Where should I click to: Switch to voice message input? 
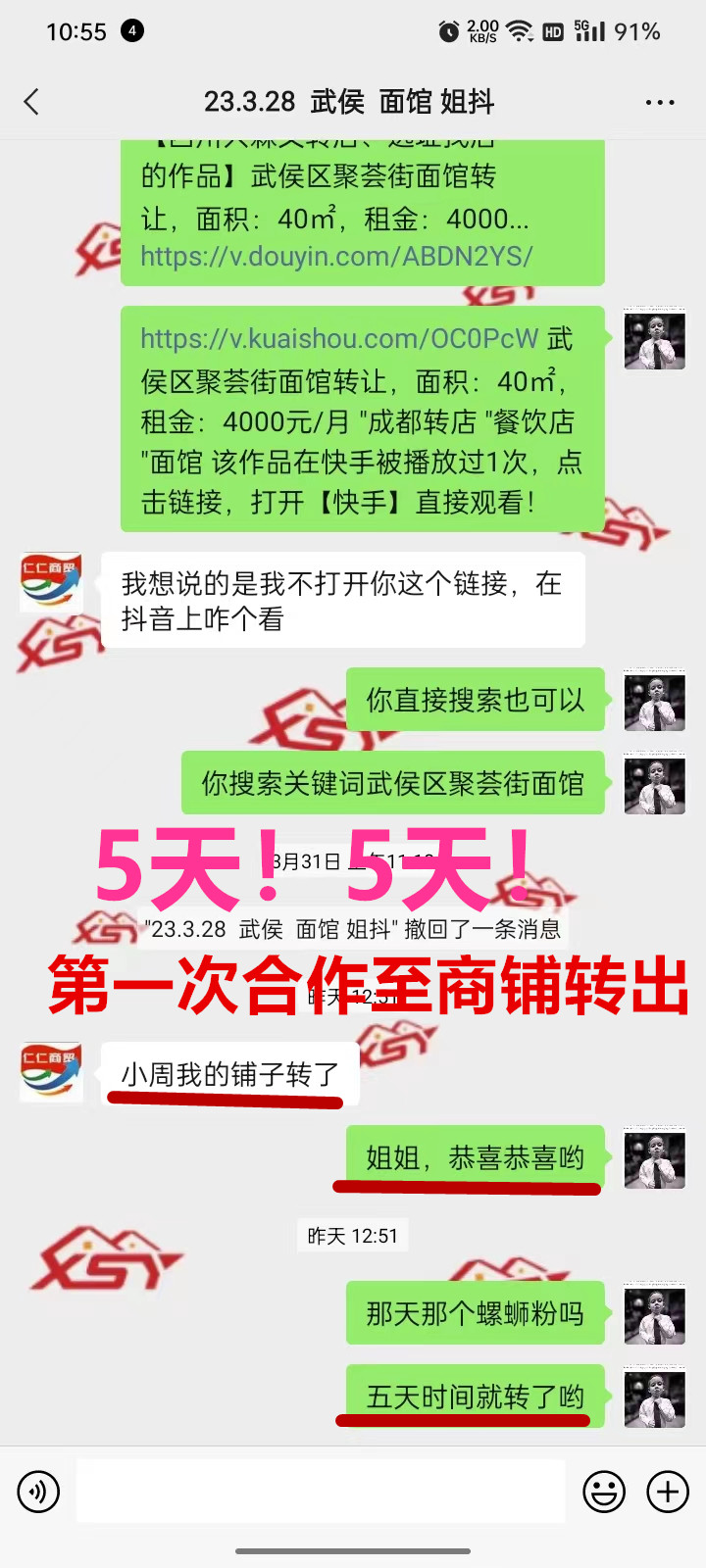coord(38,1493)
